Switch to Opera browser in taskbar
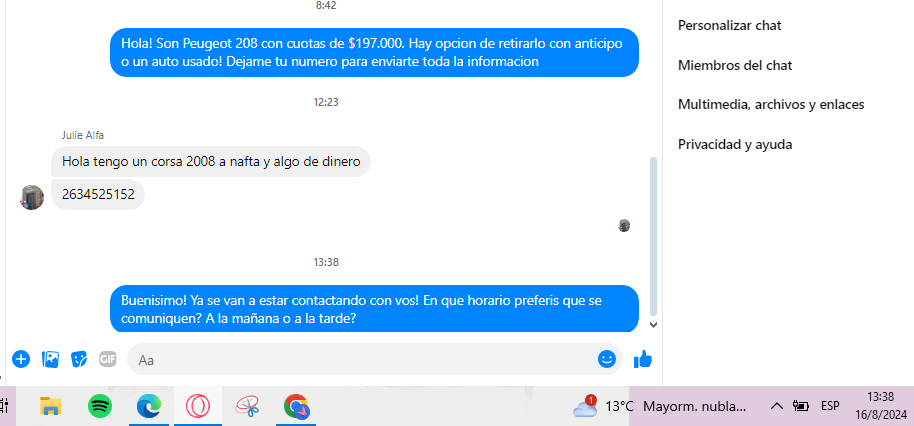914x426 pixels. pyautogui.click(x=198, y=406)
